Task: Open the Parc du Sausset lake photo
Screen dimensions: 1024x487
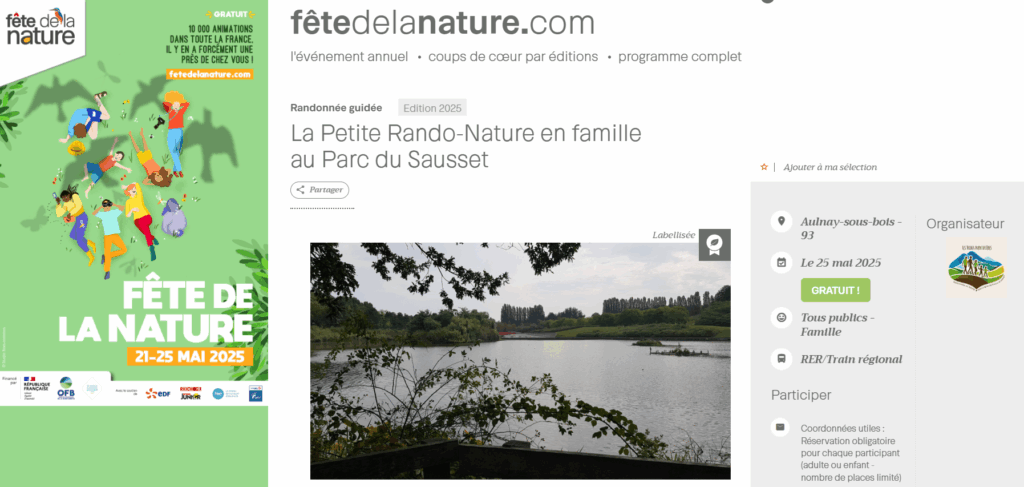Action: click(520, 360)
